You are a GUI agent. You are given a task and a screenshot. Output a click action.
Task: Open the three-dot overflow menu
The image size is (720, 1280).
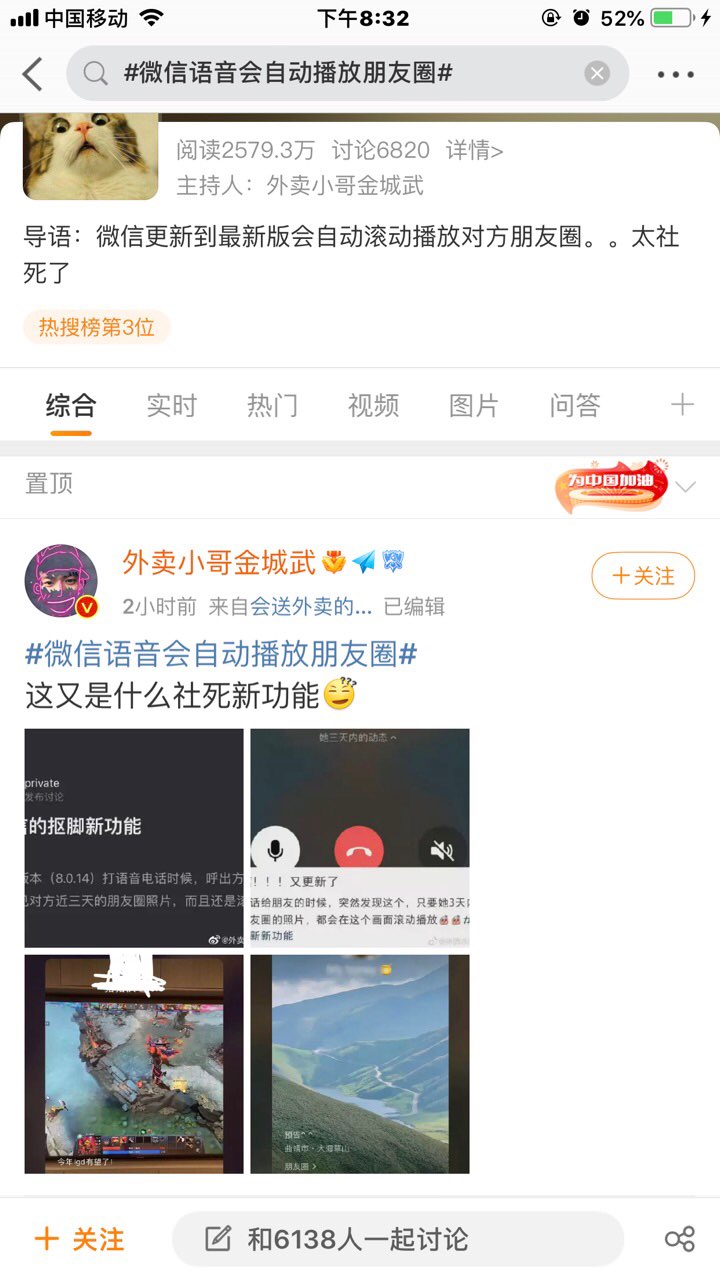[676, 74]
